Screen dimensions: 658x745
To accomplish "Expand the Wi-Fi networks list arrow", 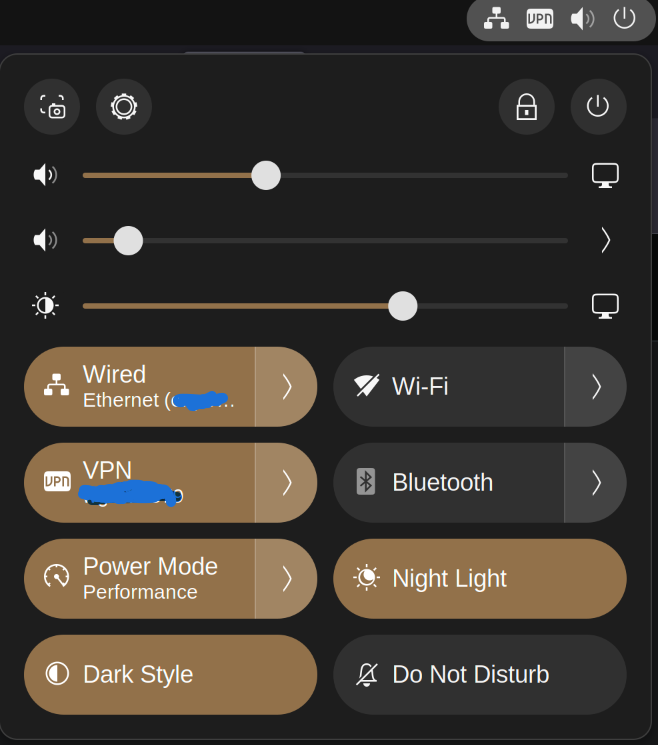I will point(596,387).
